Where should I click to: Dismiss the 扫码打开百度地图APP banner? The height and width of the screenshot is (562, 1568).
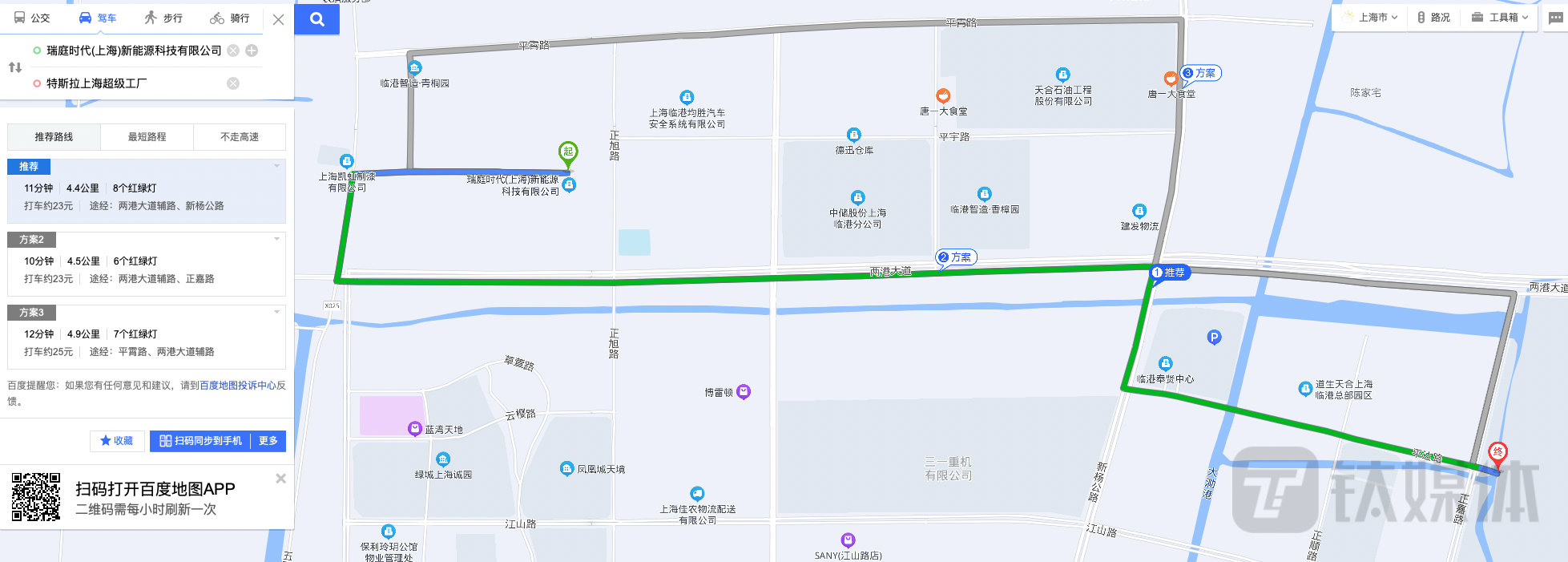[x=280, y=479]
